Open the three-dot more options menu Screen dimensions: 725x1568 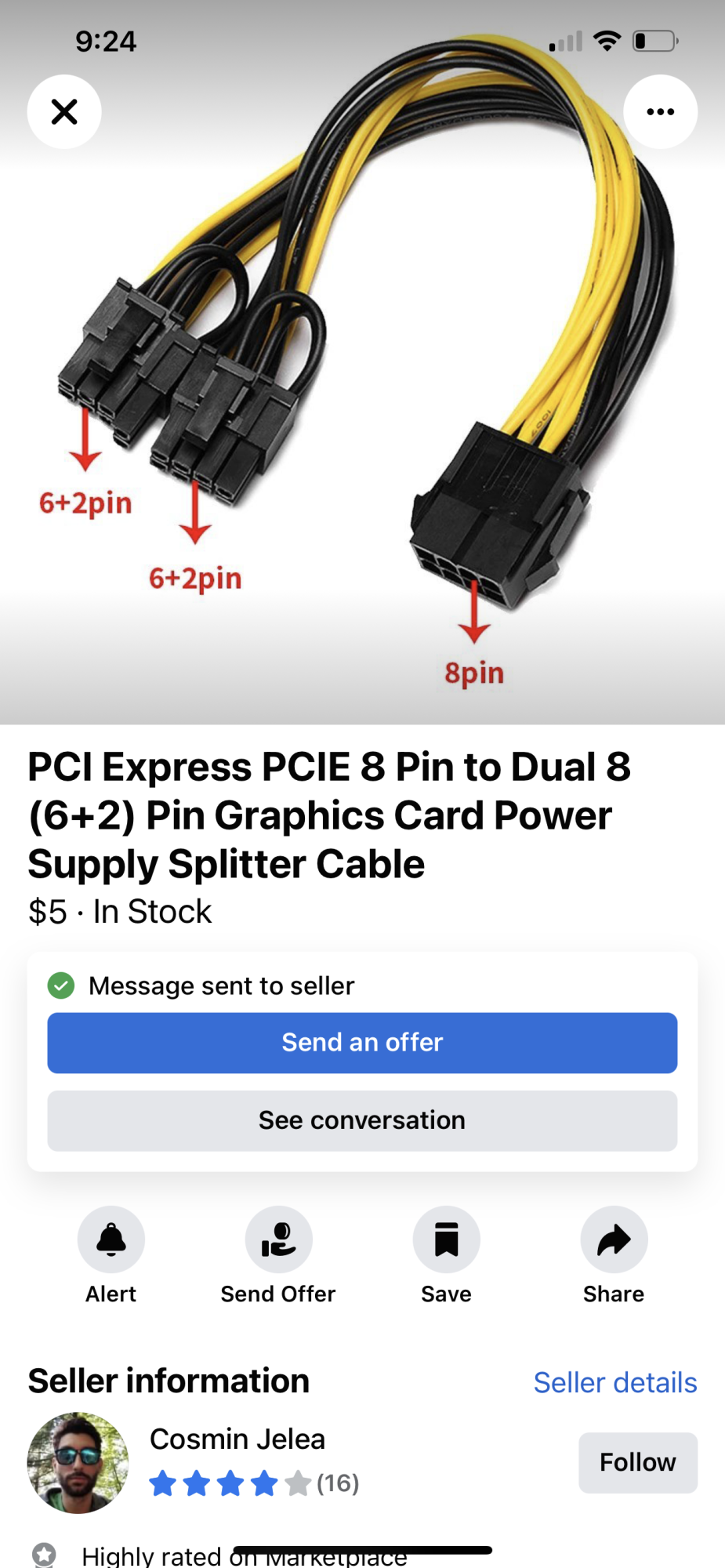660,111
